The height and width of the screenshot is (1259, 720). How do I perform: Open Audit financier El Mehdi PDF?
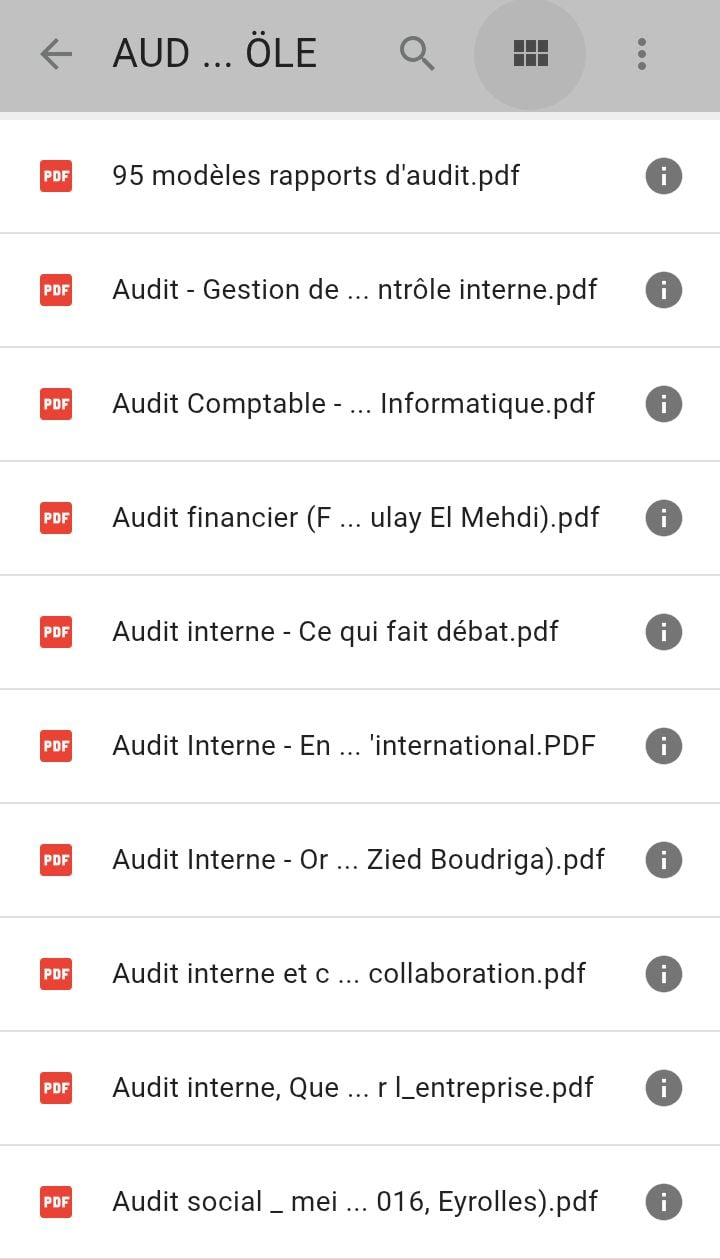point(355,518)
